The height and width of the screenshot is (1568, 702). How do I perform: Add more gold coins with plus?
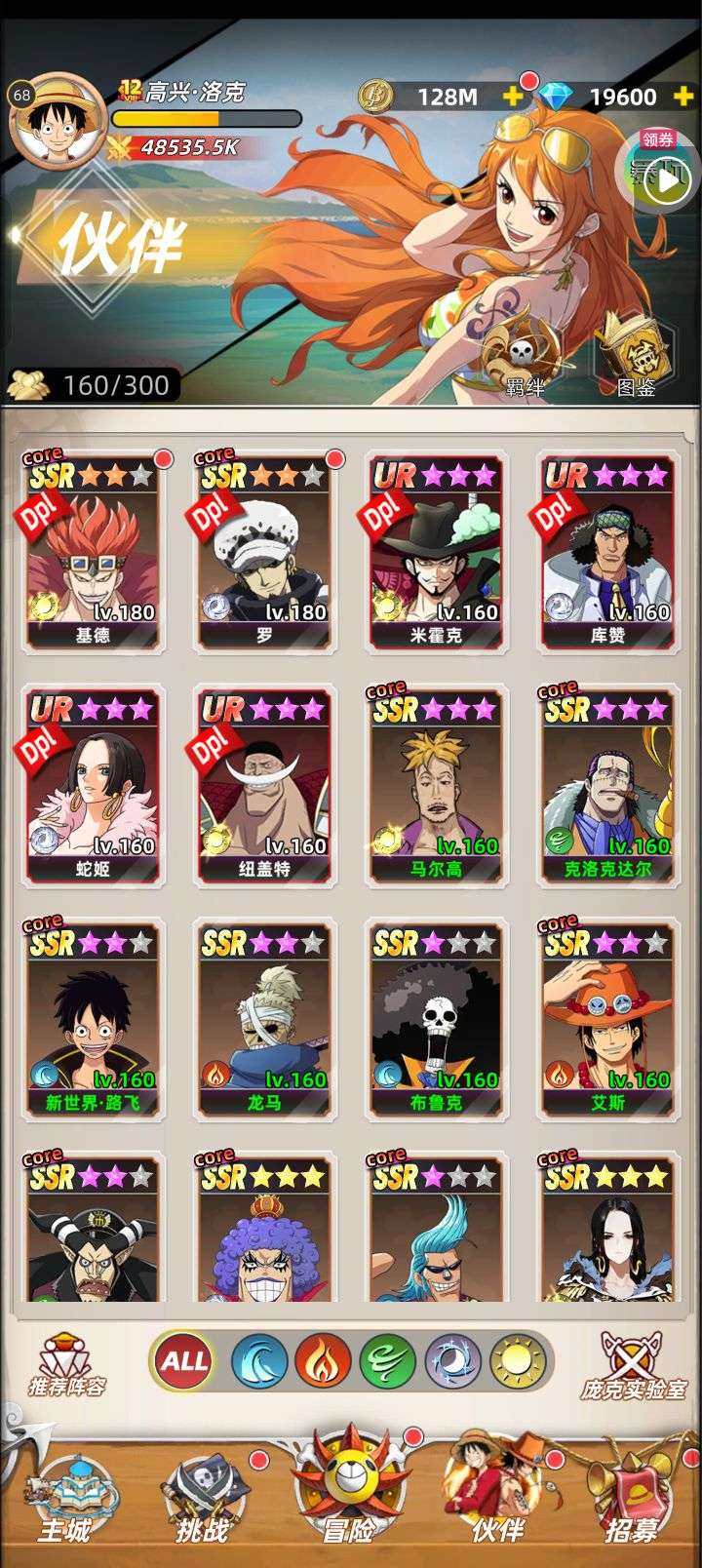point(513,97)
